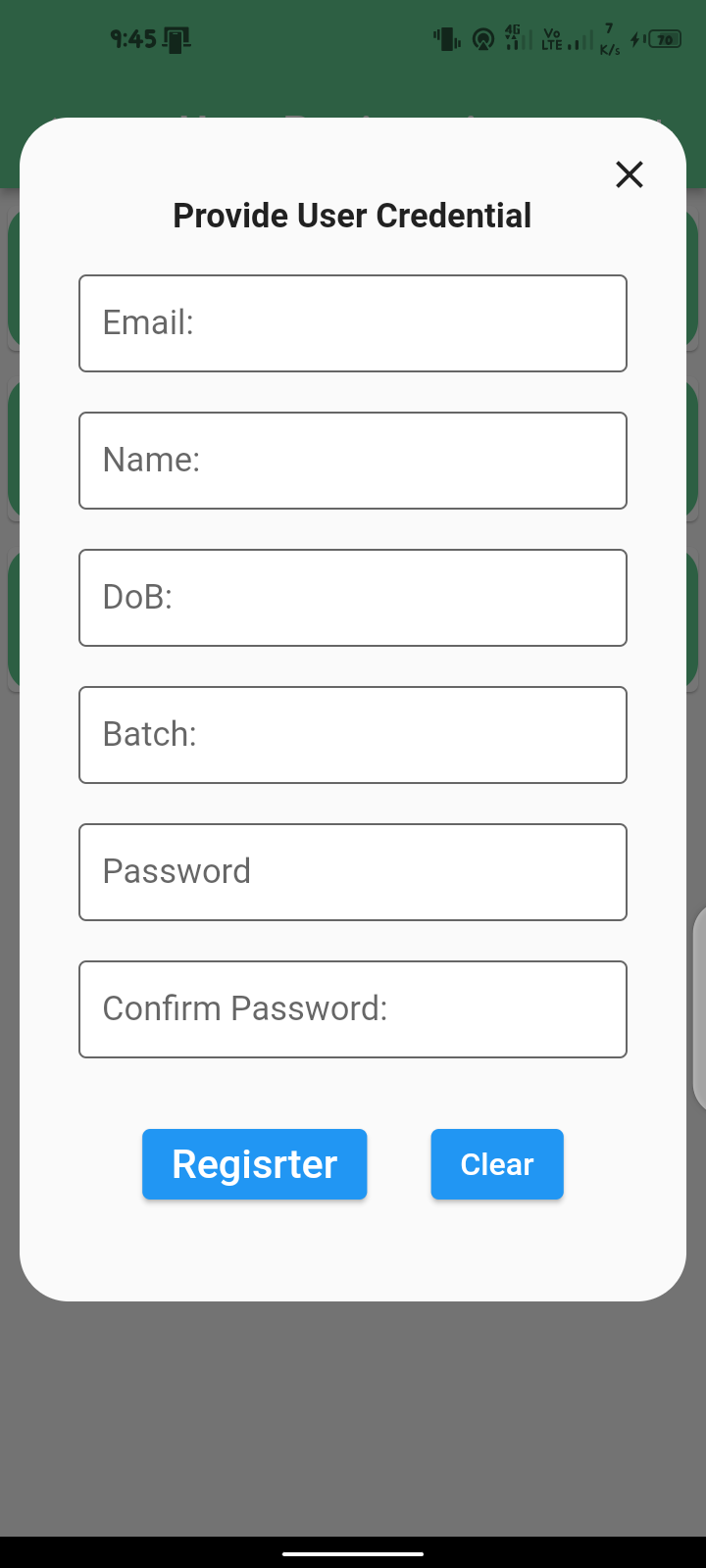Select the Name text field
Image resolution: width=706 pixels, height=1568 pixels.
click(x=353, y=461)
